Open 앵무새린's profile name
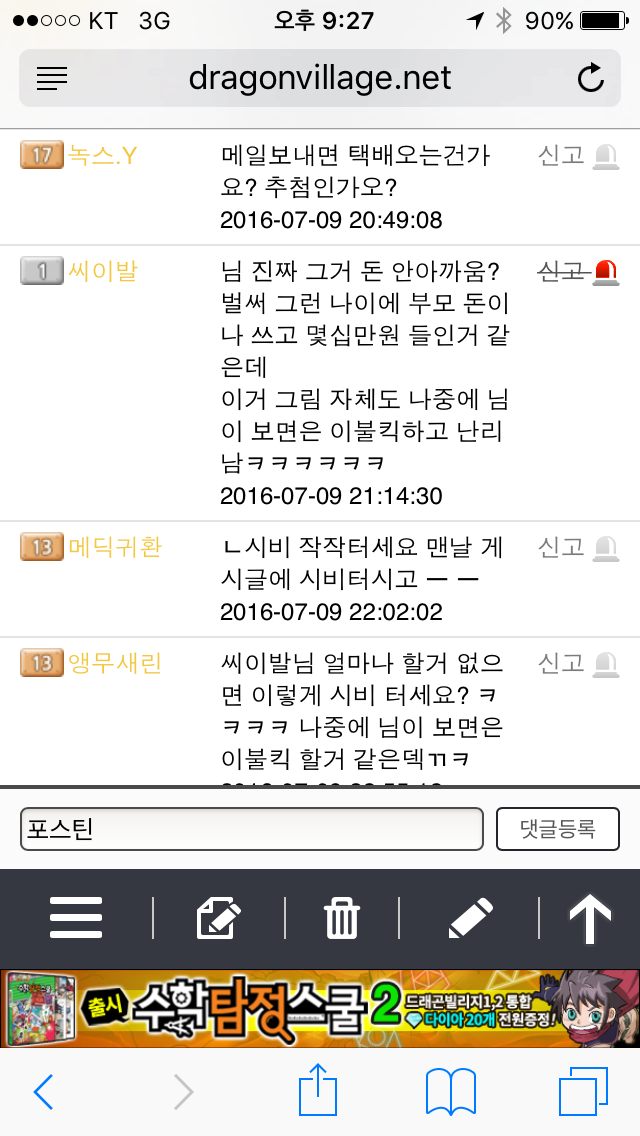640x1136 pixels. click(115, 663)
